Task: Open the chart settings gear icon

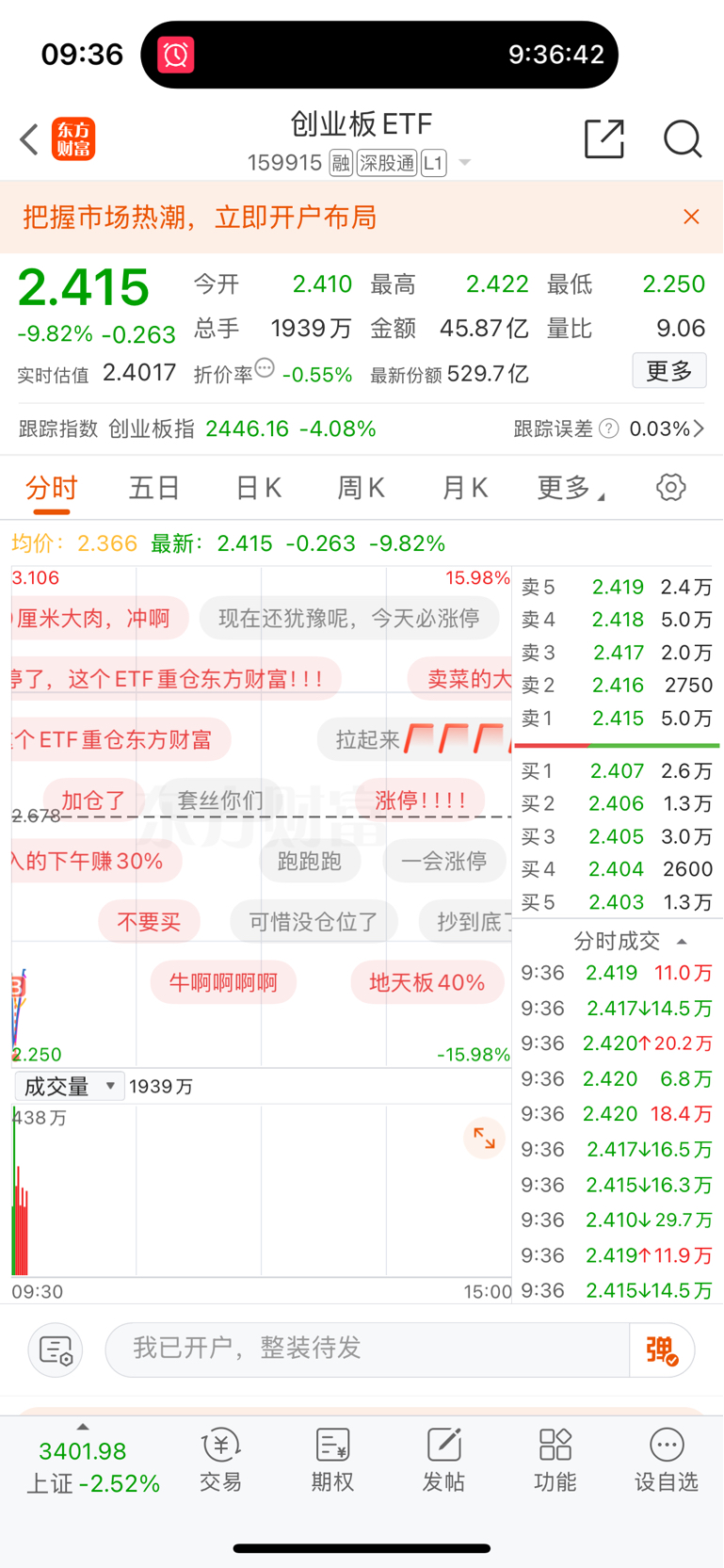Action: pos(670,487)
